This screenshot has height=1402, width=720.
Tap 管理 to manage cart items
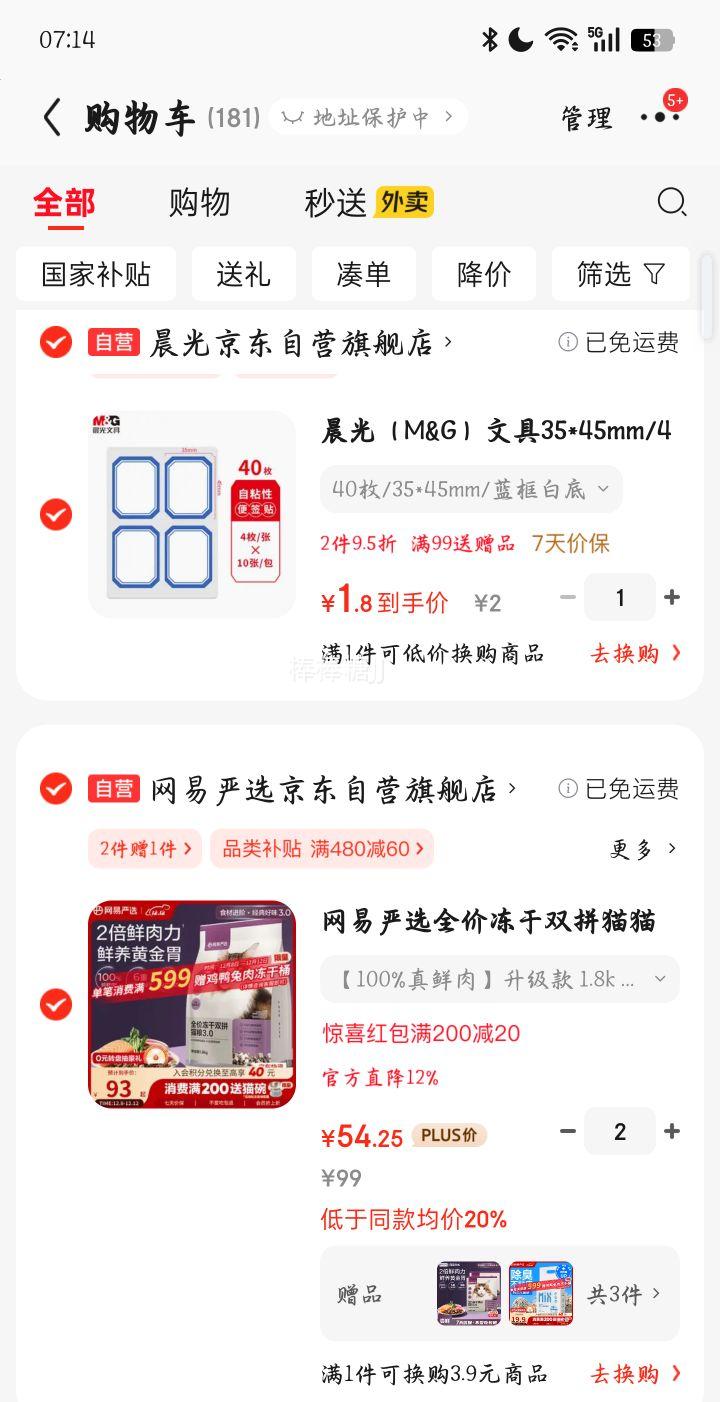coord(586,117)
